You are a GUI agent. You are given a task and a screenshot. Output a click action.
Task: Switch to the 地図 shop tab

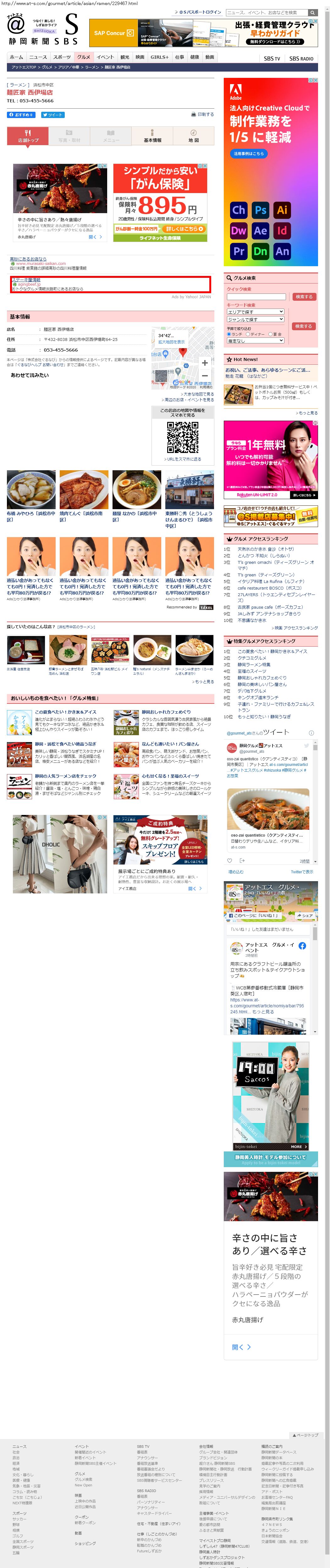pyautogui.click(x=193, y=136)
